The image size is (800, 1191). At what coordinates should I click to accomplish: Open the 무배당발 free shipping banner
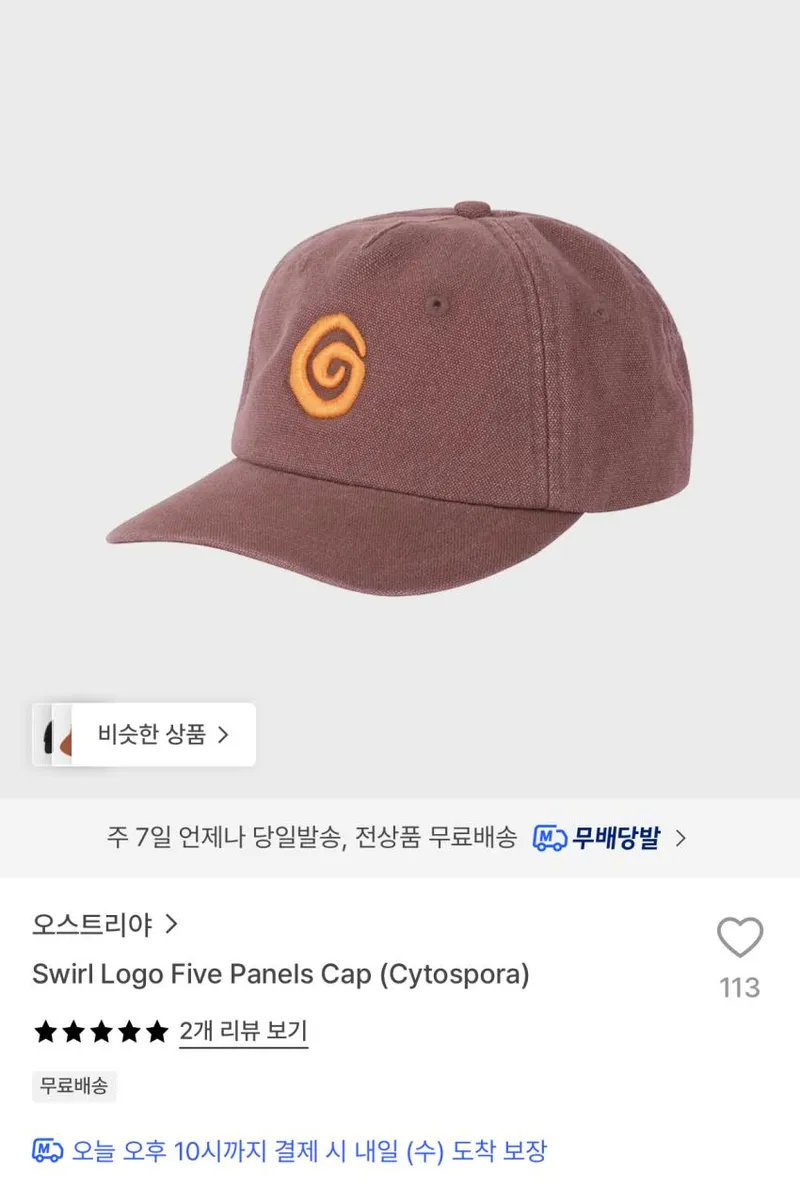point(400,838)
